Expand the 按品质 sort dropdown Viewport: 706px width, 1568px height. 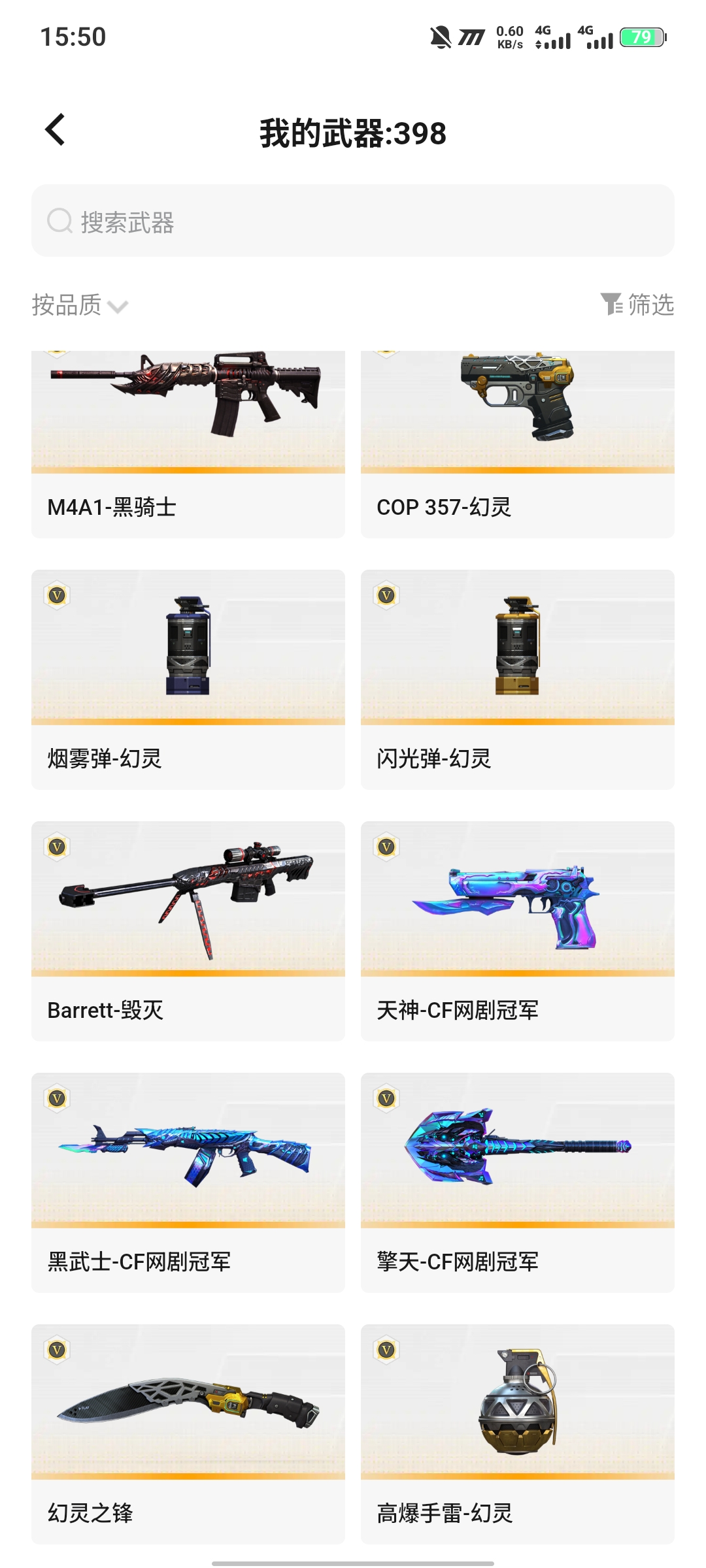[80, 305]
